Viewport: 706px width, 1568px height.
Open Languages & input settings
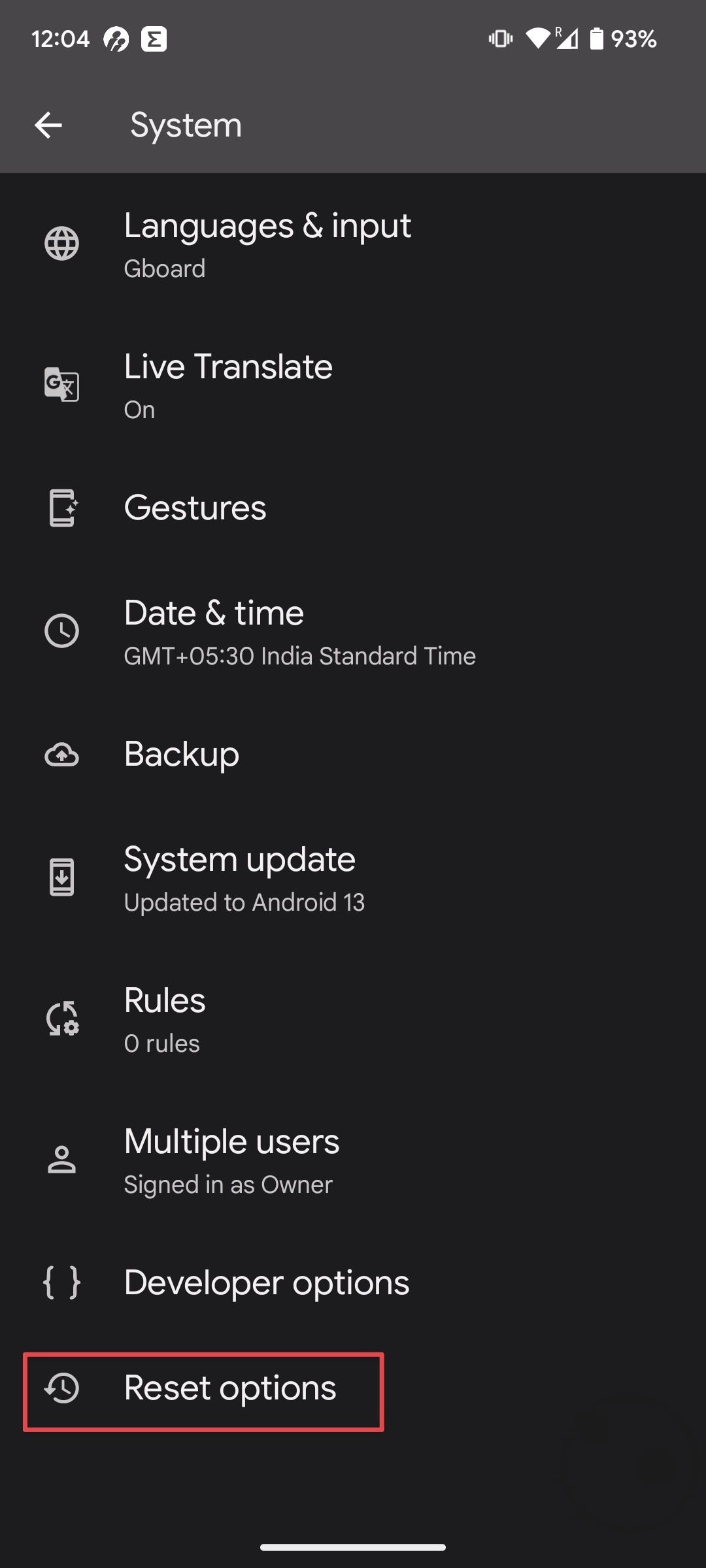coord(267,244)
